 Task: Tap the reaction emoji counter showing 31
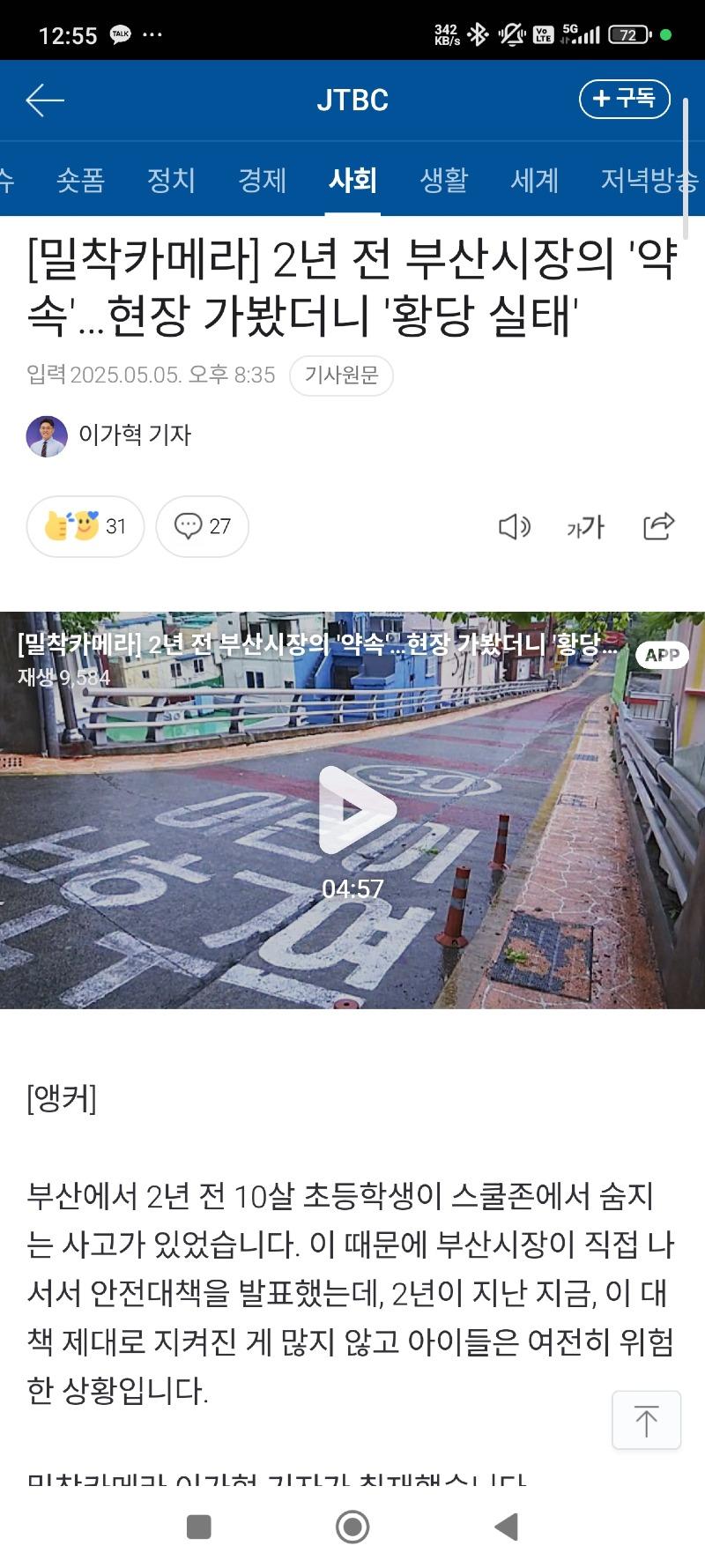coord(85,526)
